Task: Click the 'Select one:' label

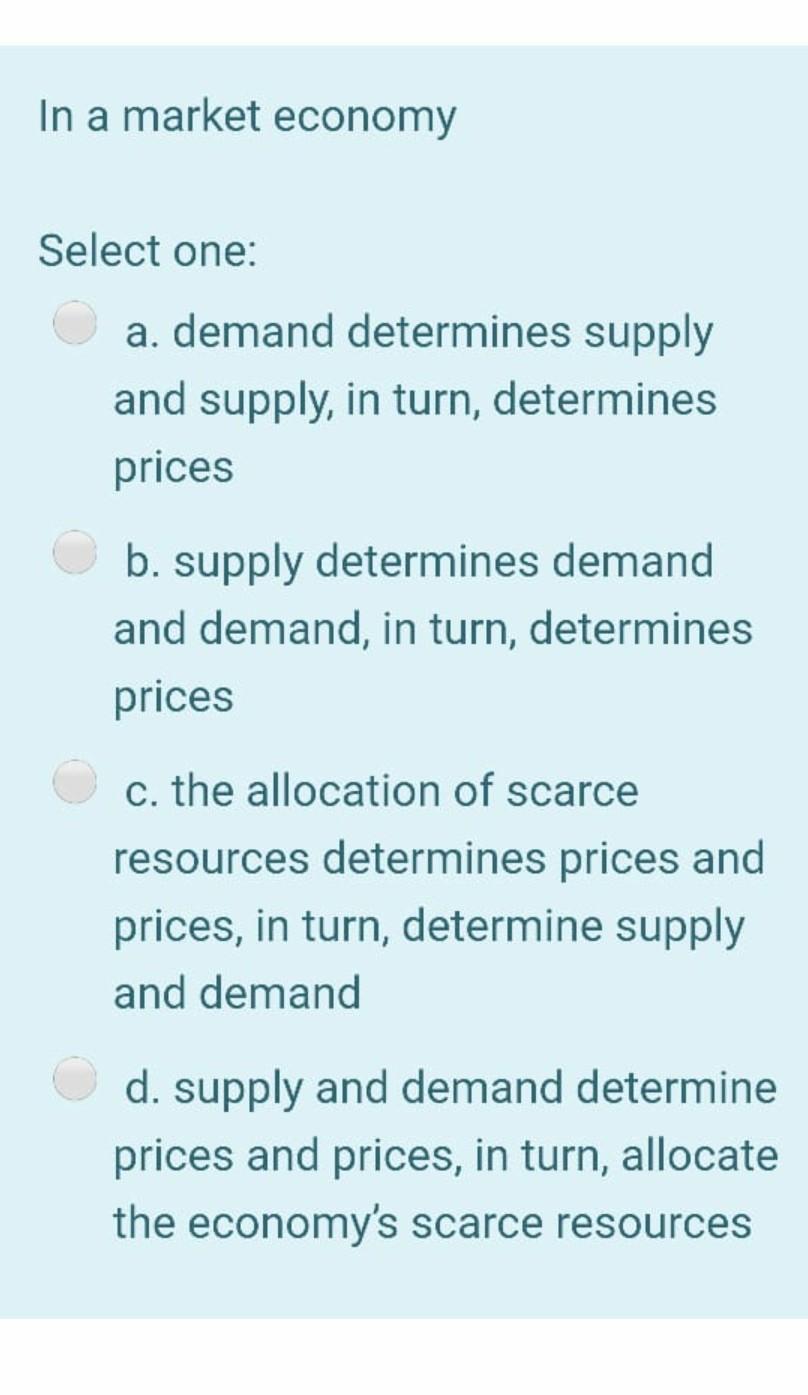Action: pos(147,251)
